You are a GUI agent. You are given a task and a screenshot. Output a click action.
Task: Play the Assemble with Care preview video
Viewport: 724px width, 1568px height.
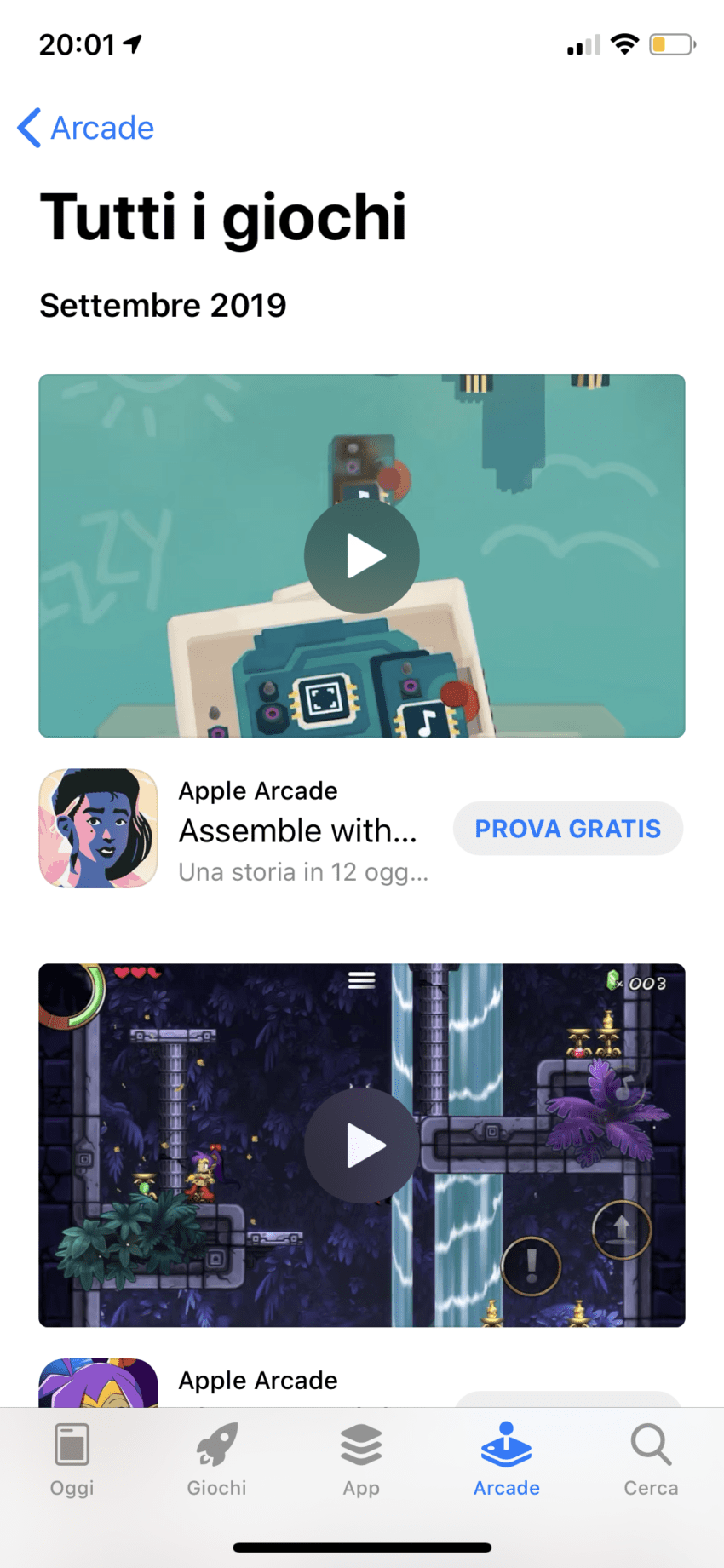coord(362,556)
